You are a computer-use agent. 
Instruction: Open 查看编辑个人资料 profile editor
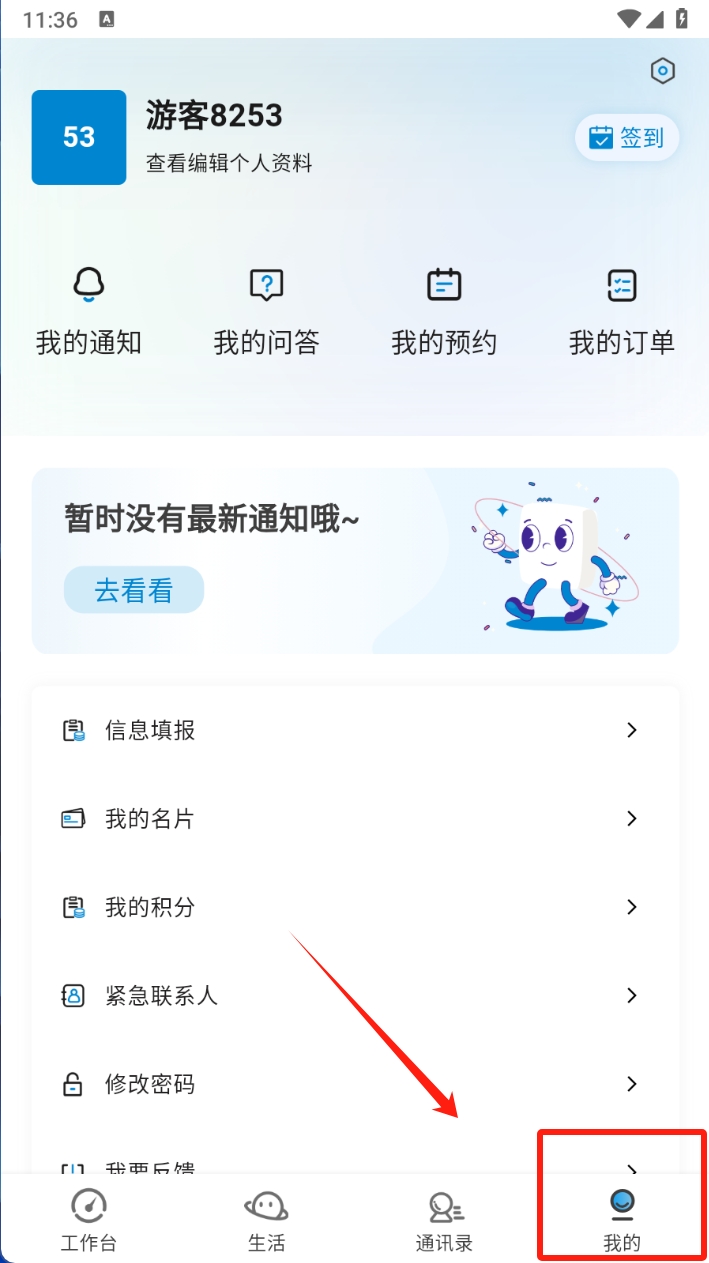[229, 163]
